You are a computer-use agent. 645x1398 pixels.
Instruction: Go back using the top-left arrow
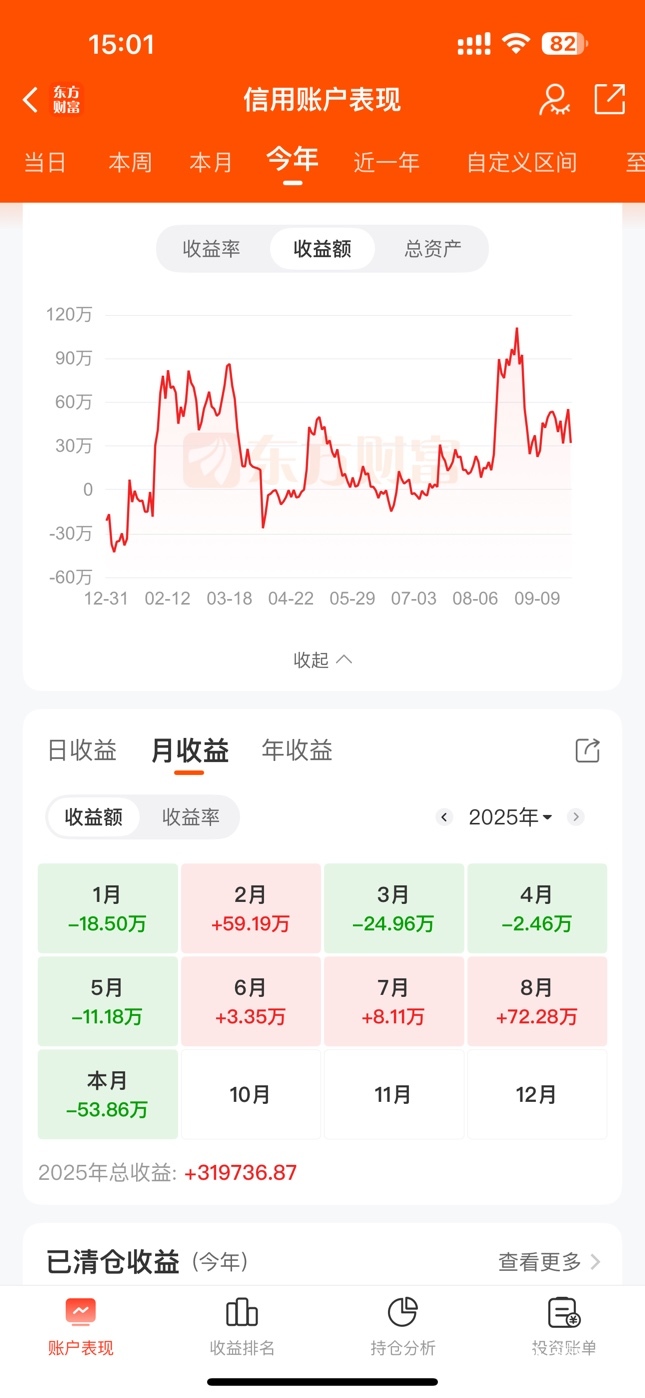point(30,99)
